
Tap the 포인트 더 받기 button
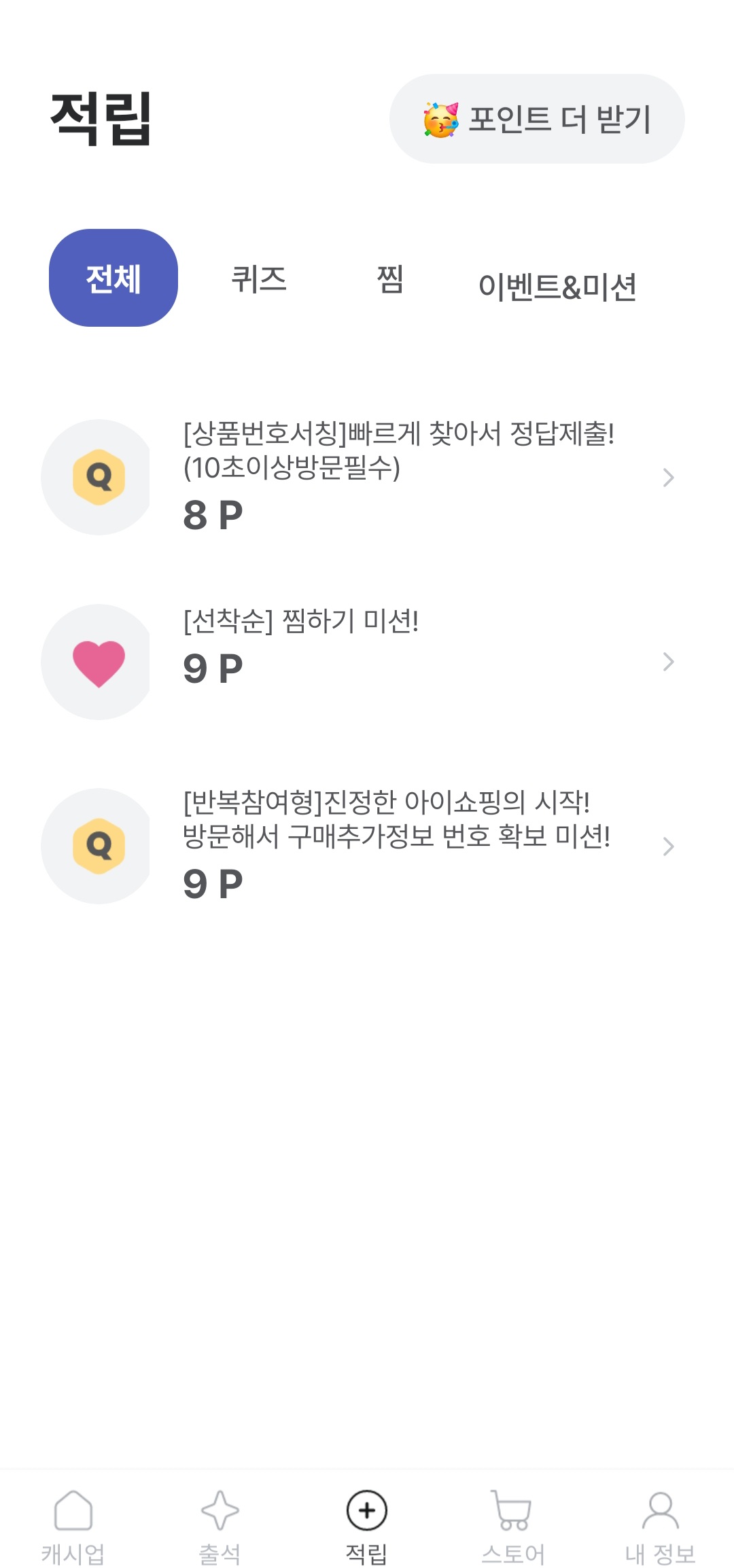click(x=537, y=119)
